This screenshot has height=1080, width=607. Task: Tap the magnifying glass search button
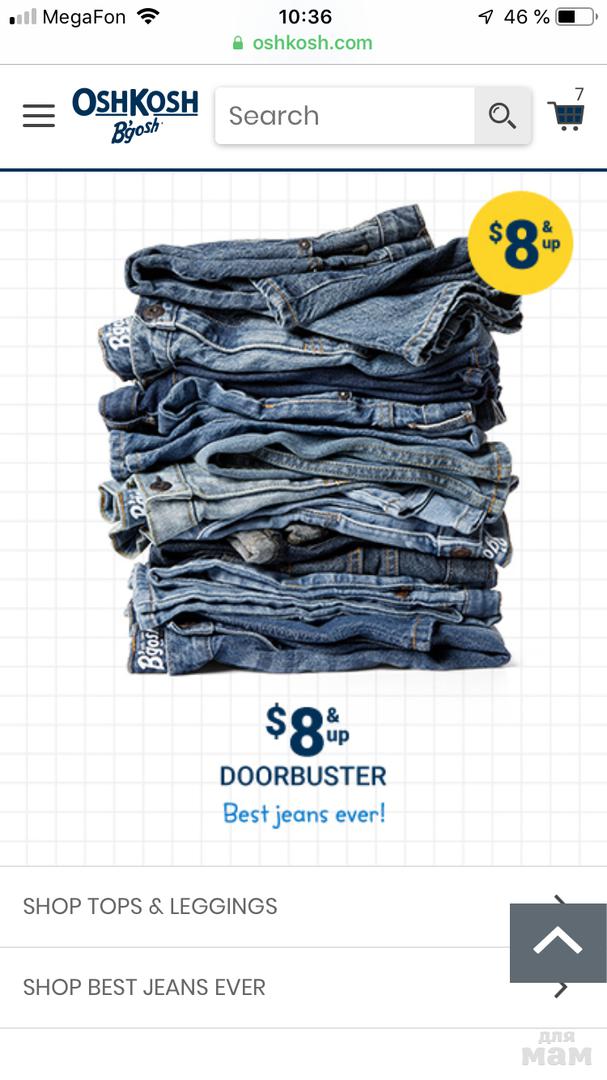tap(502, 116)
